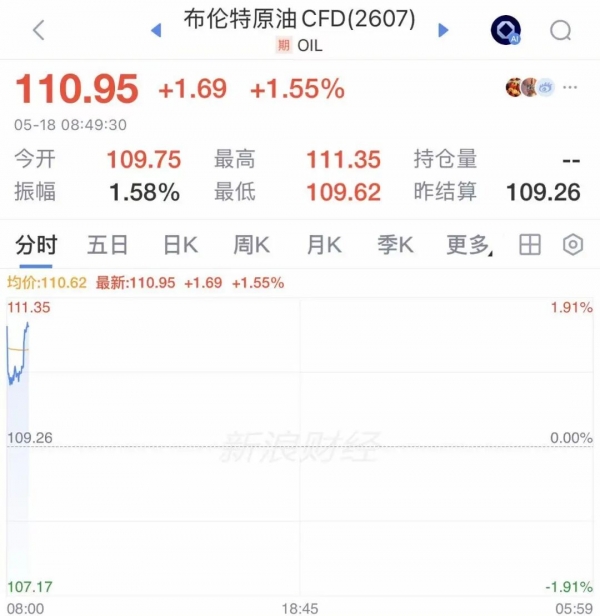Image resolution: width=600 pixels, height=616 pixels.
Task: Open chart settings hexagon icon
Action: click(573, 245)
